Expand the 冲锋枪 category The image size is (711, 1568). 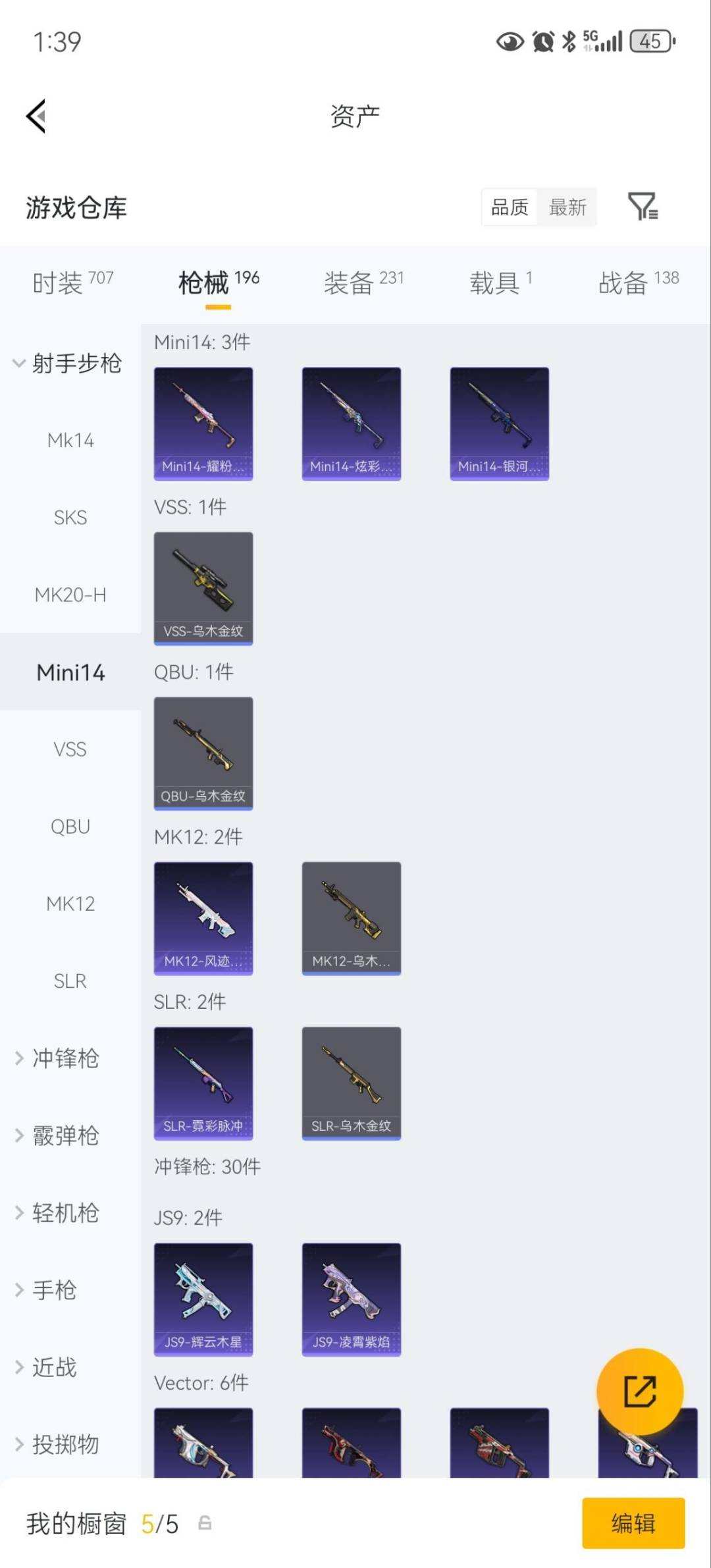point(65,1059)
